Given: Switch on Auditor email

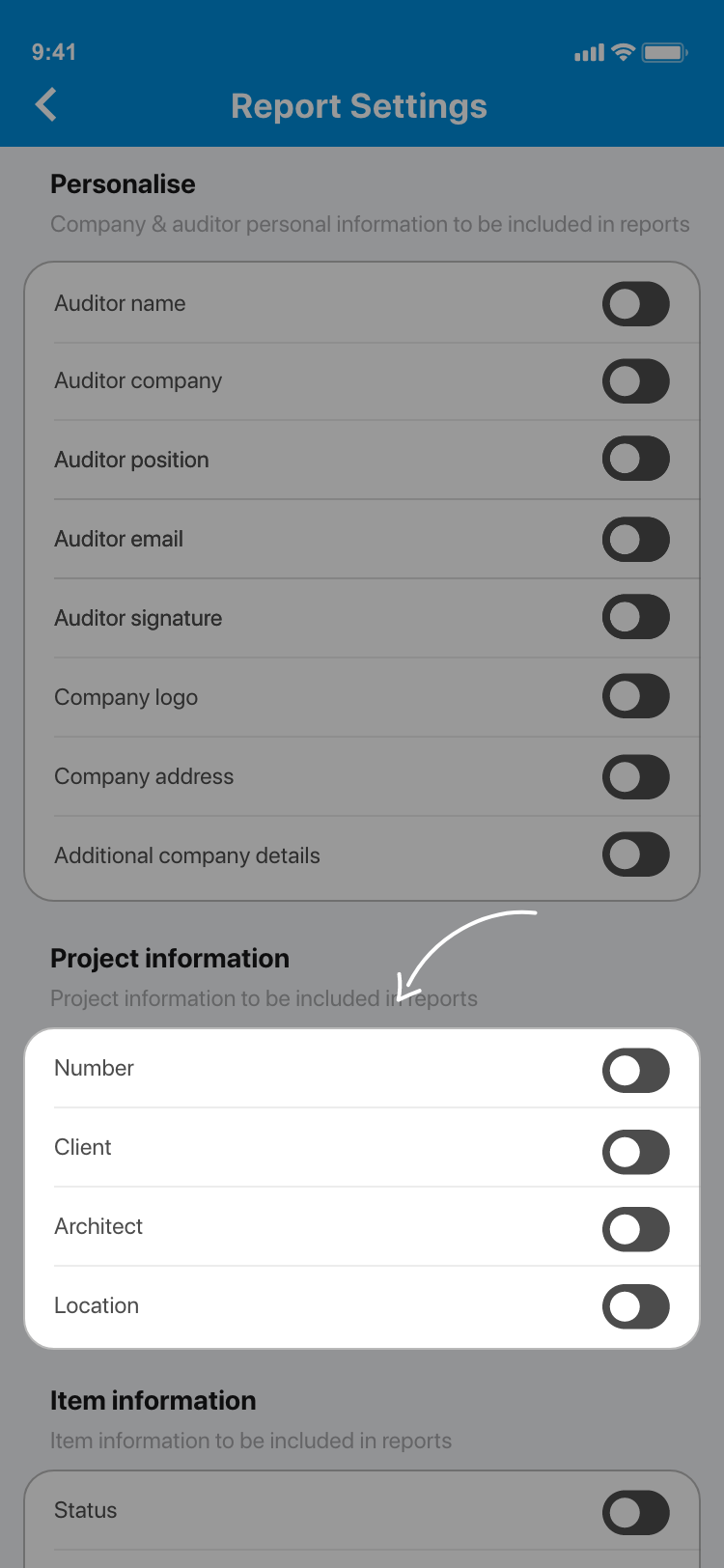Looking at the screenshot, I should tap(635, 540).
